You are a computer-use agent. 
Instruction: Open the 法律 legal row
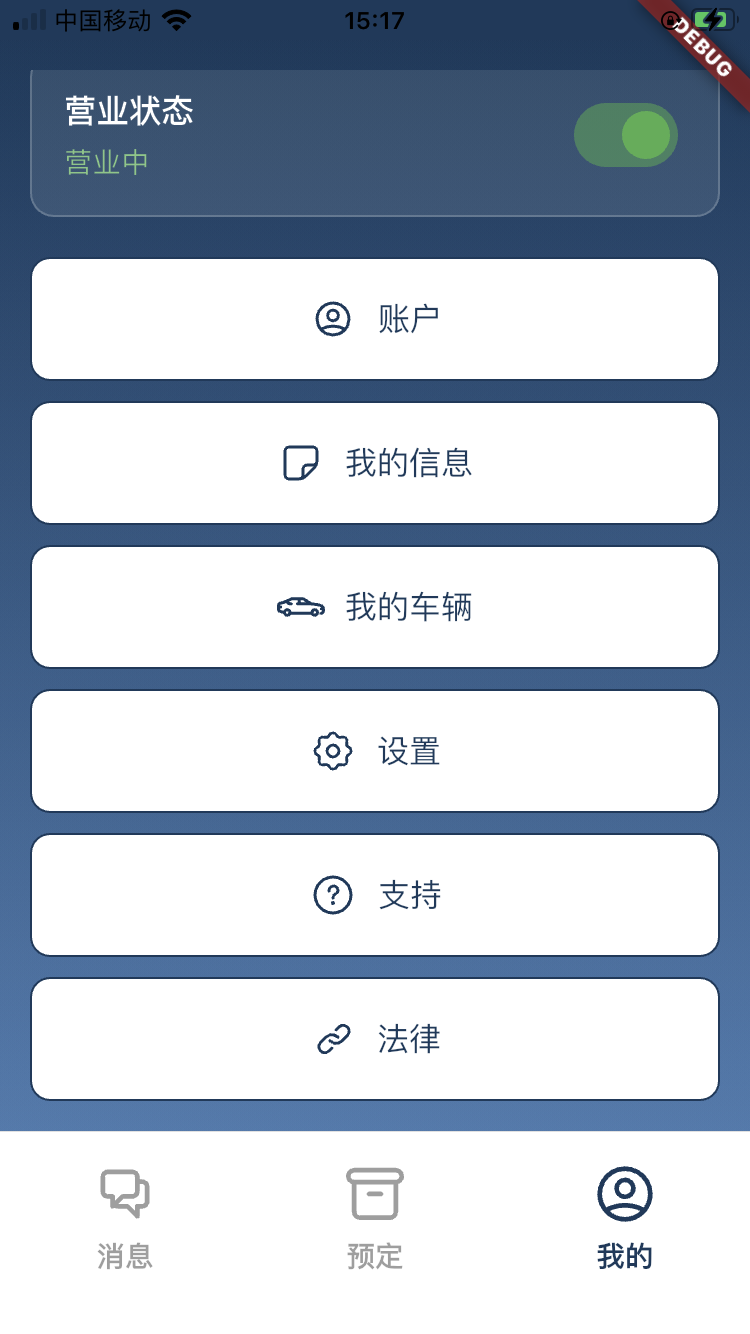tap(375, 1039)
